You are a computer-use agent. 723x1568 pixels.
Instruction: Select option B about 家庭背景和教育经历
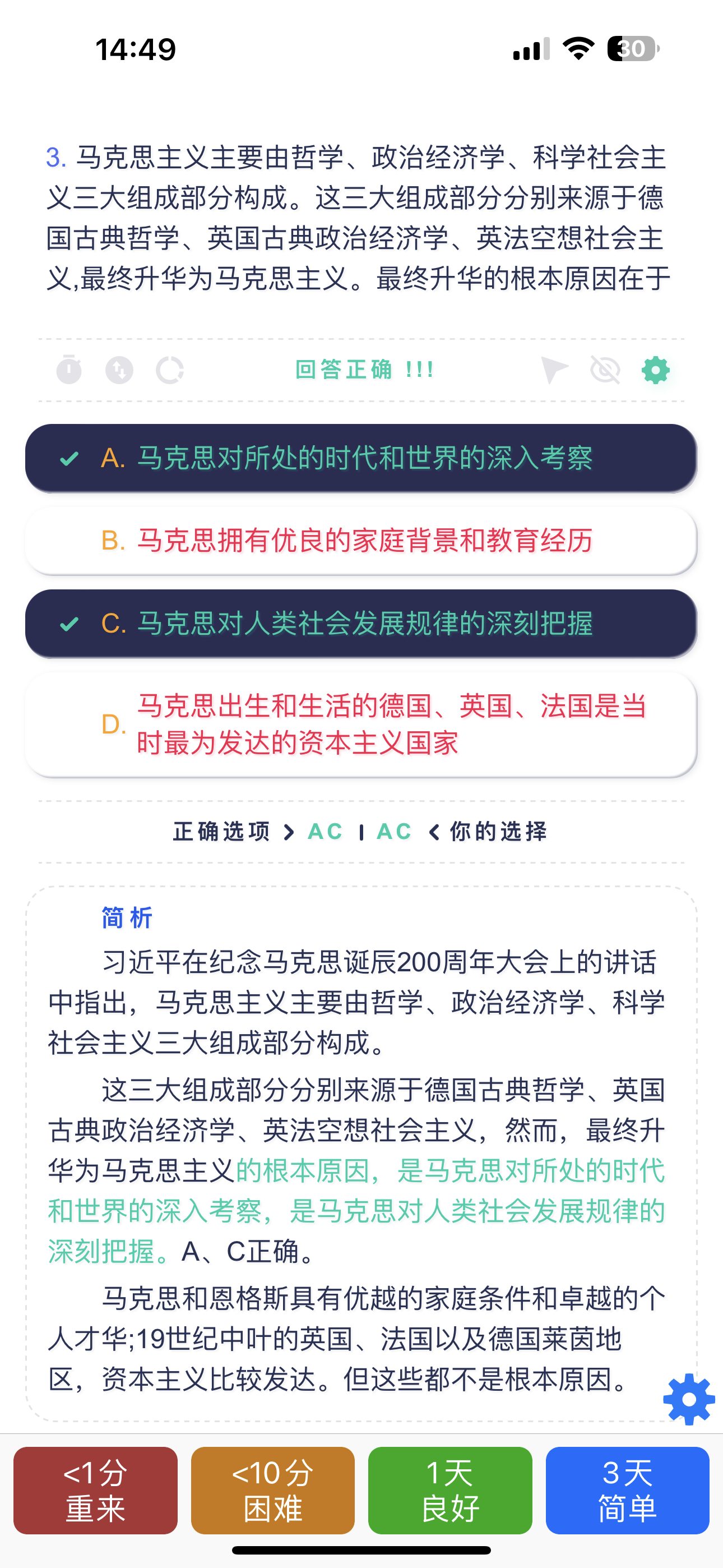[x=361, y=541]
